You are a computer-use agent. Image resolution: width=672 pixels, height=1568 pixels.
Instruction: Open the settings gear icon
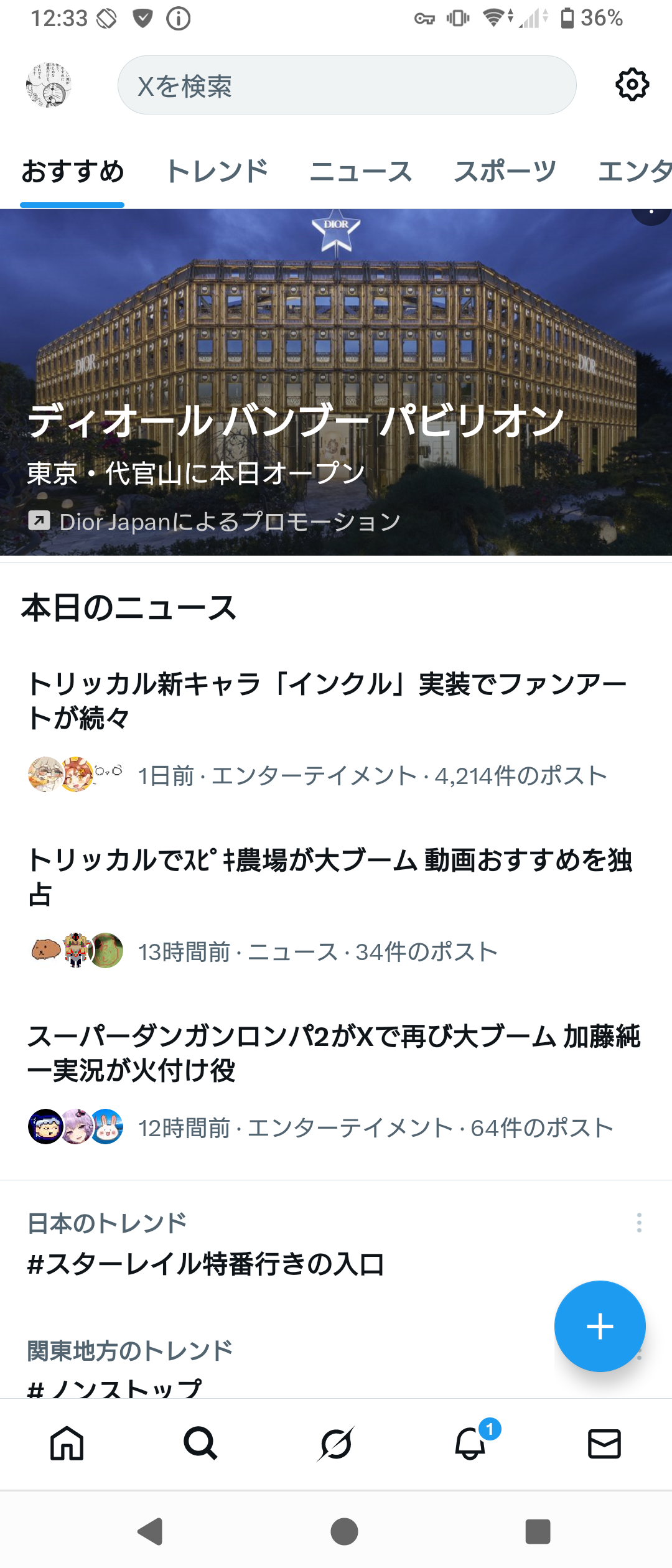pos(632,85)
